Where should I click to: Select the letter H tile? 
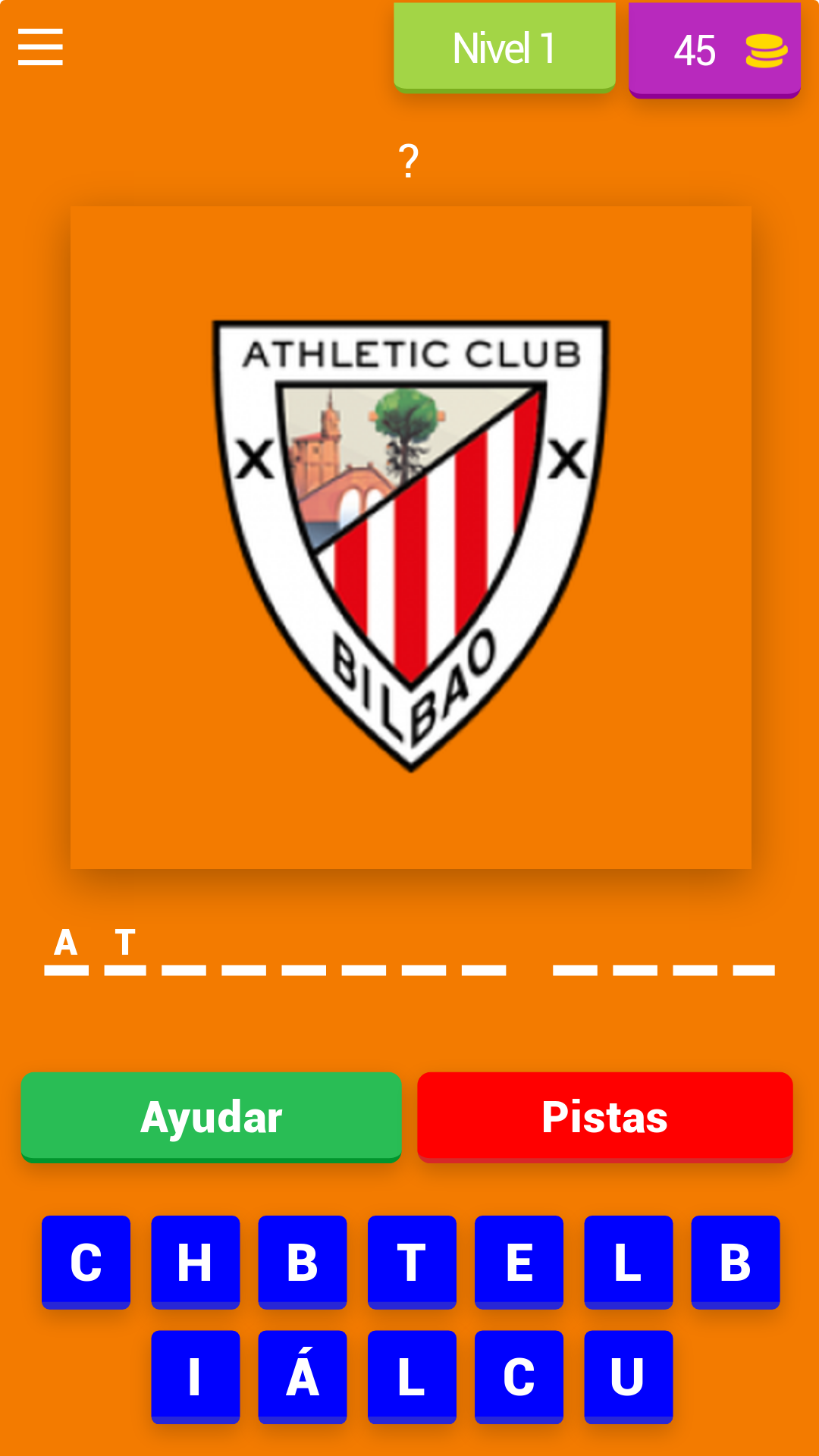[x=195, y=1262]
